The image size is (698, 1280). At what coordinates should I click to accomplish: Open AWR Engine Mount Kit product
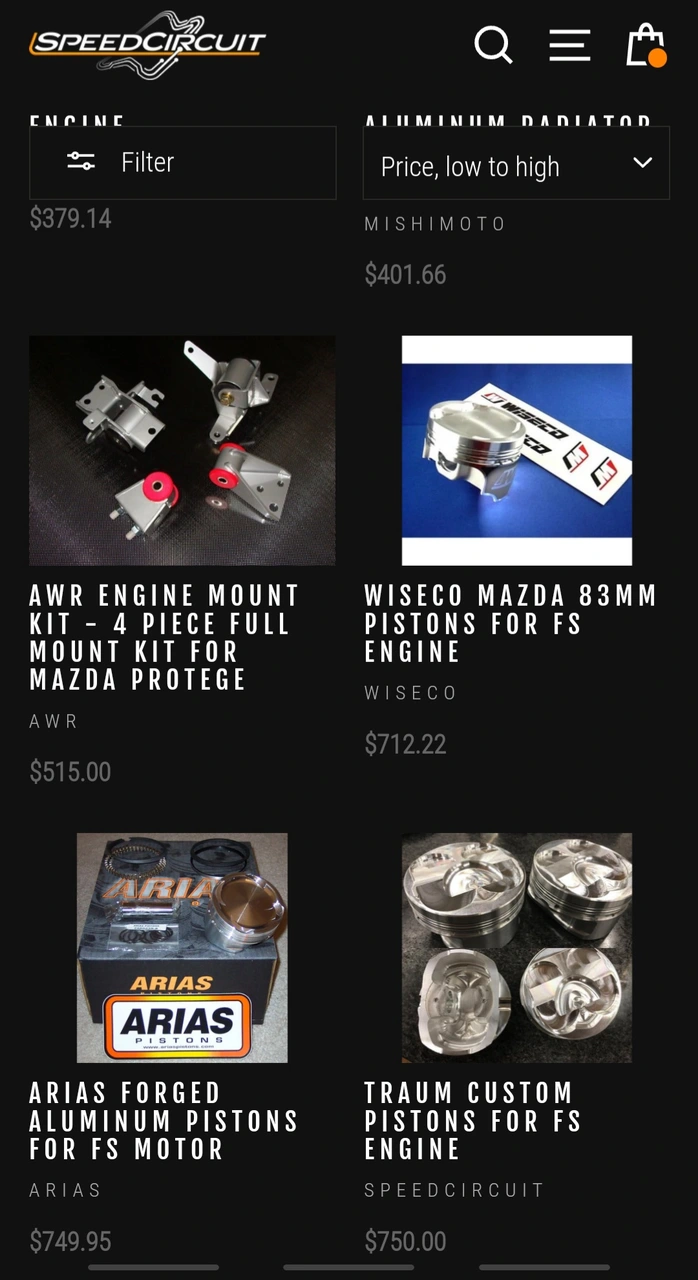[x=182, y=451]
